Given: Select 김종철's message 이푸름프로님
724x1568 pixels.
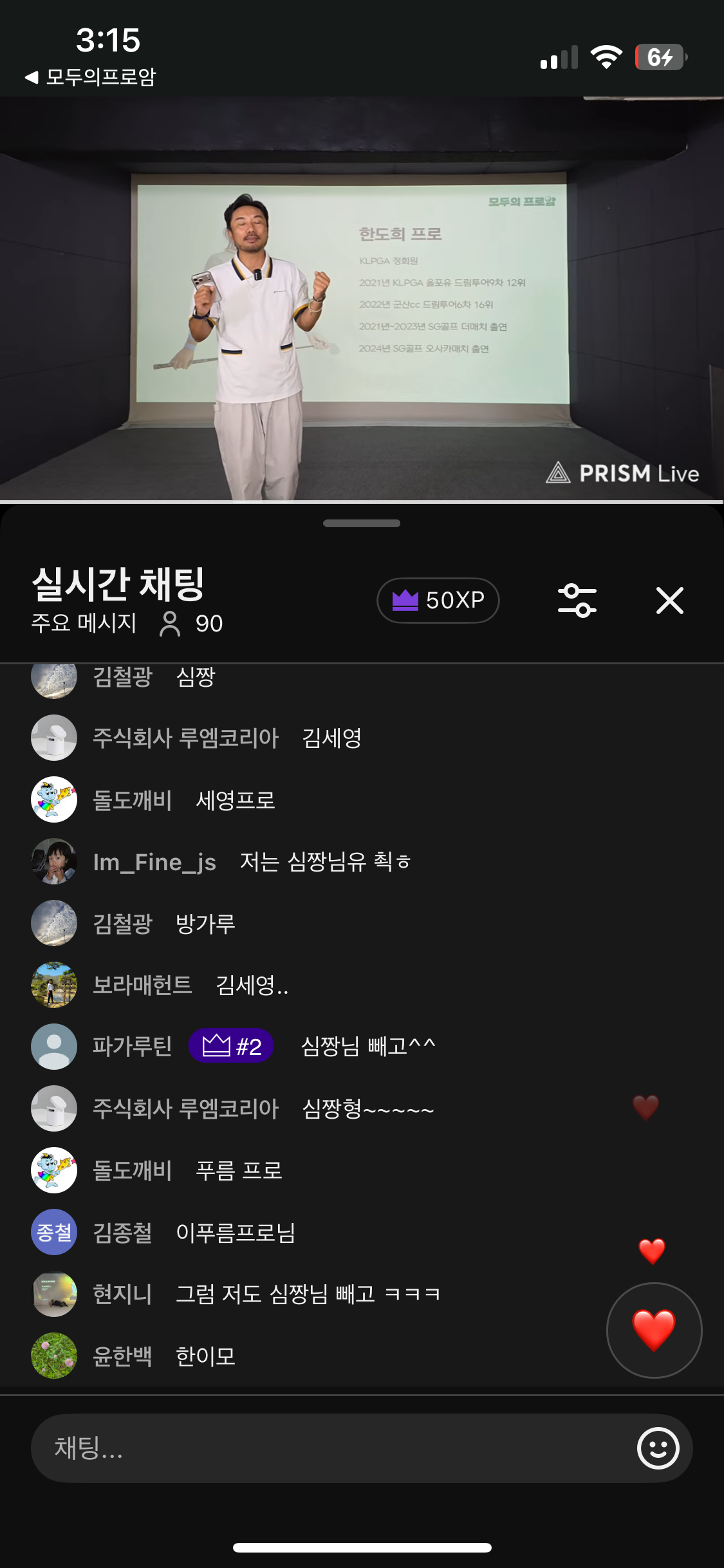Looking at the screenshot, I should [236, 1233].
